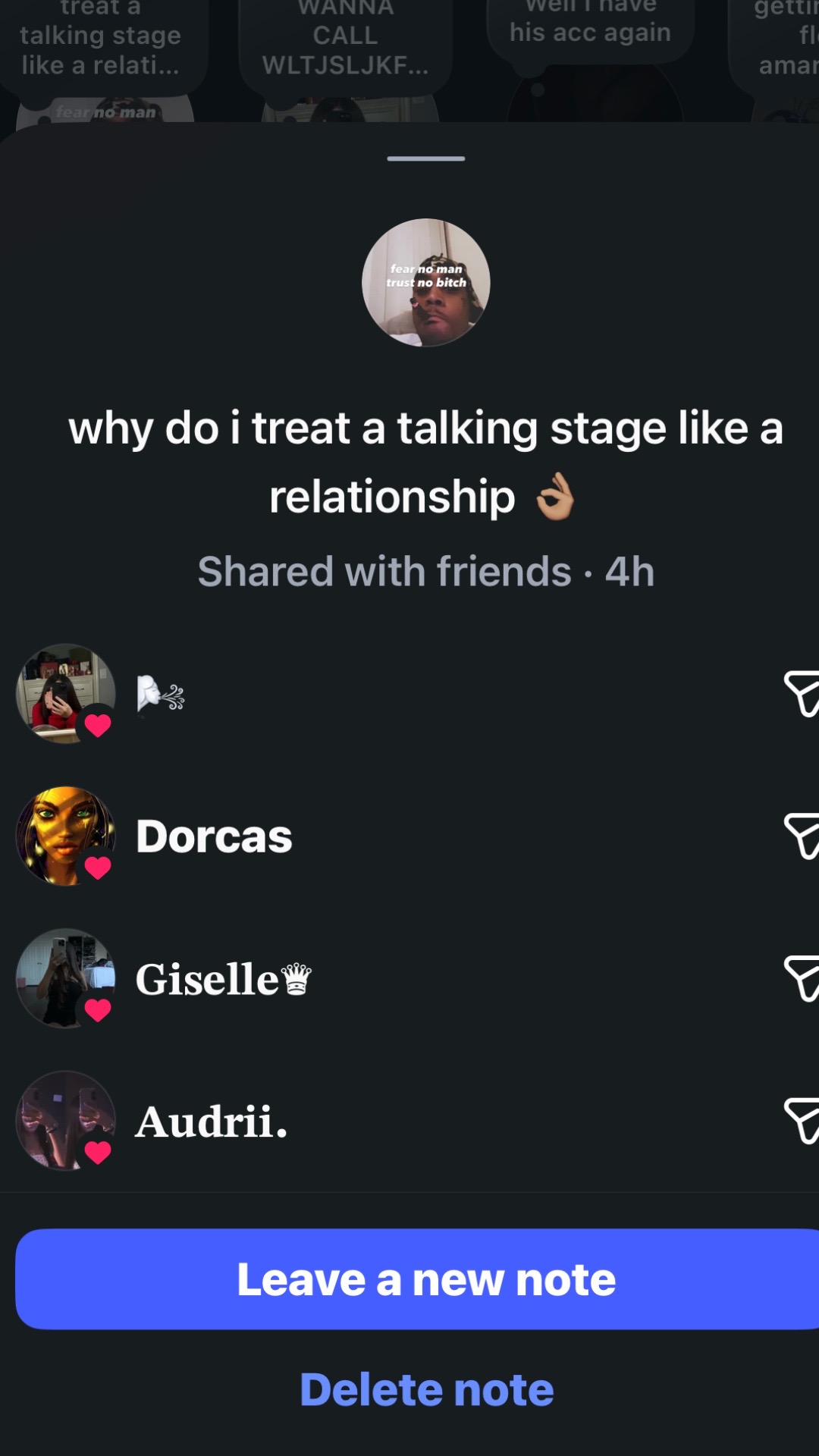Tap the sheet's top drag handle
The width and height of the screenshot is (819, 1456).
(425, 158)
